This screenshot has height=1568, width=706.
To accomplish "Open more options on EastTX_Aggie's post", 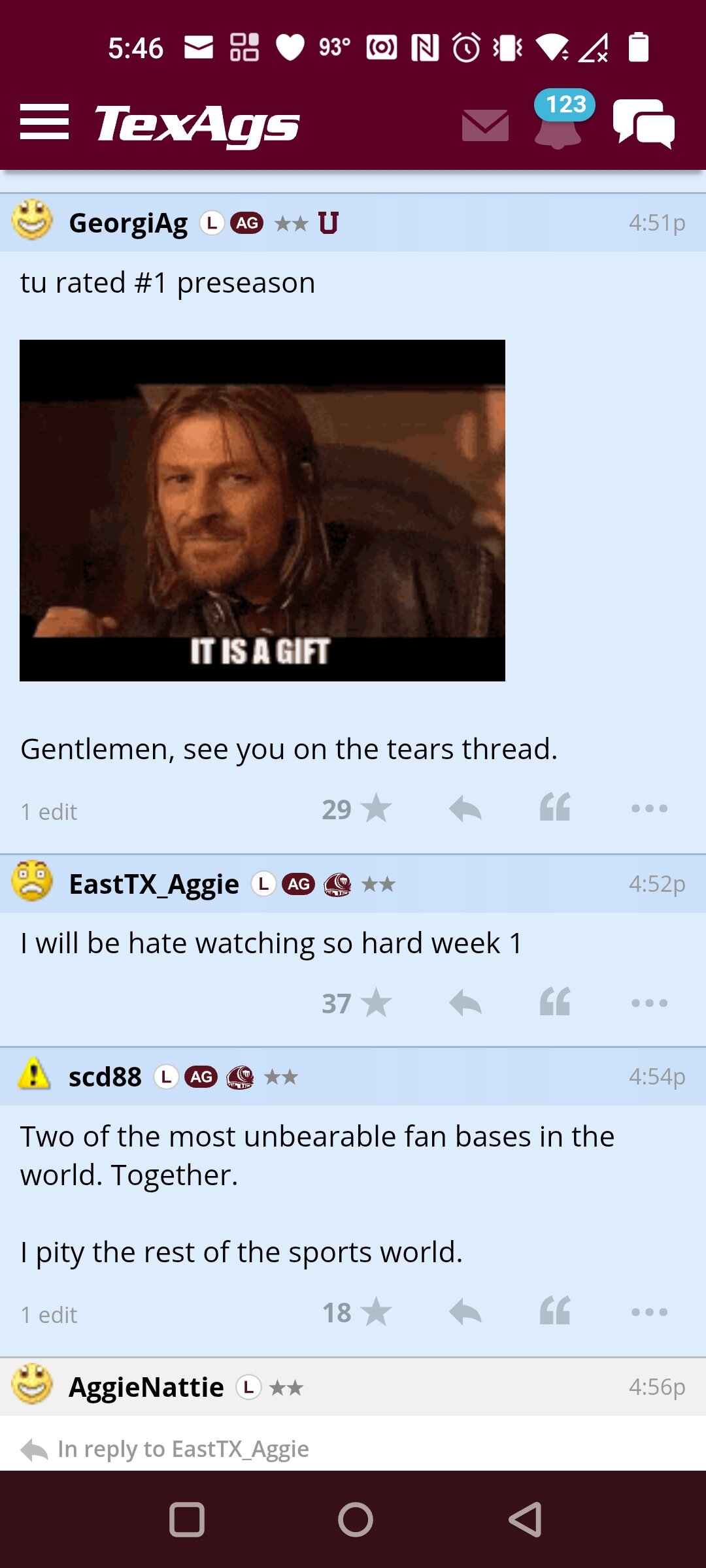I will 650,1003.
